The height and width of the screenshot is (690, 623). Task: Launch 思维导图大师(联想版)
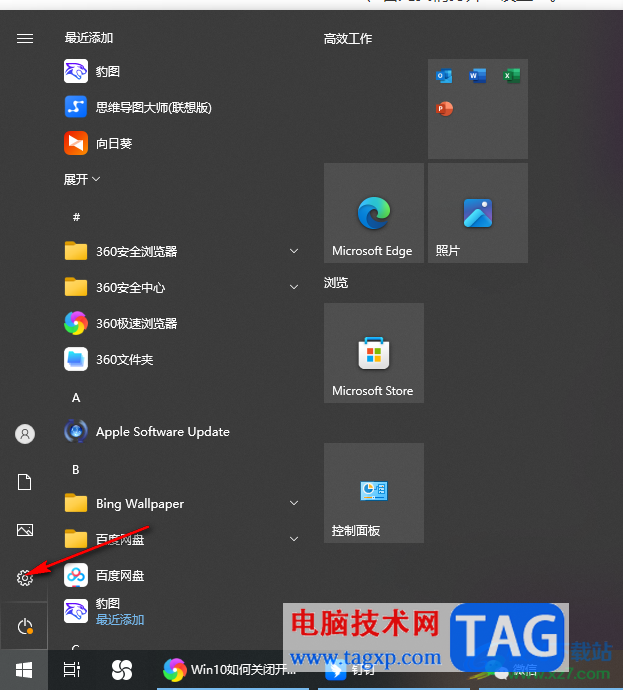click(x=153, y=107)
